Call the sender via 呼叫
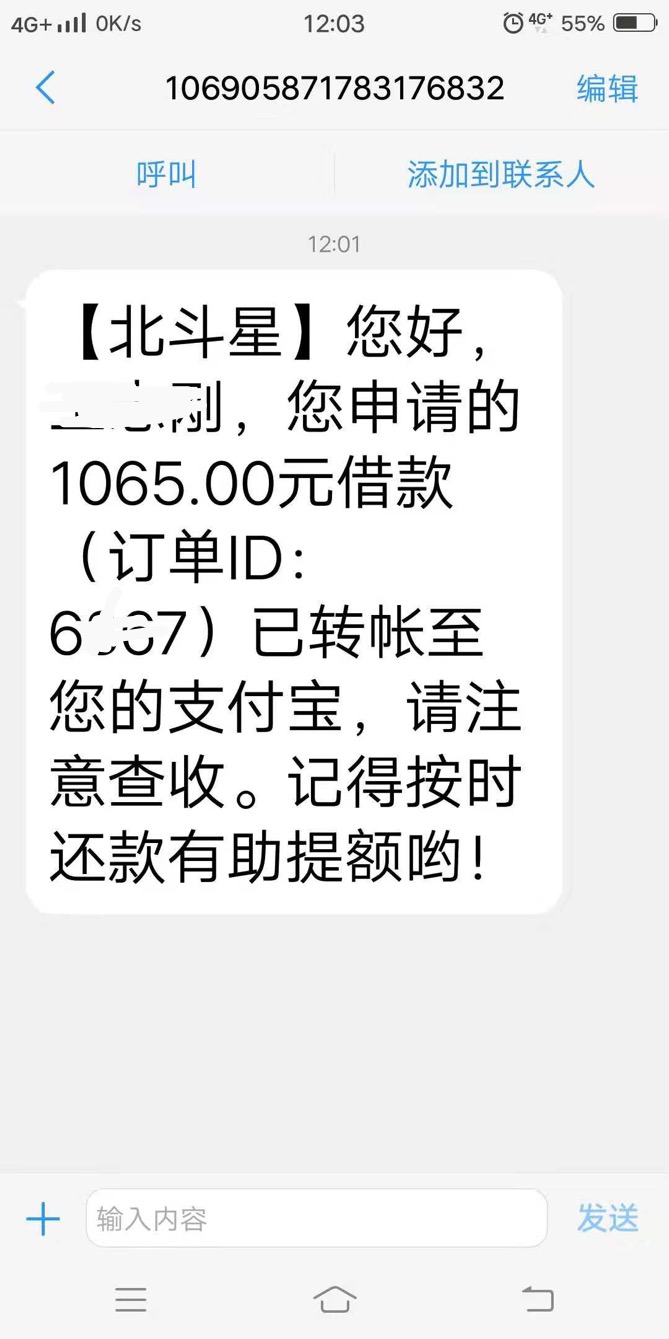This screenshot has width=669, height=1339. pos(166,175)
